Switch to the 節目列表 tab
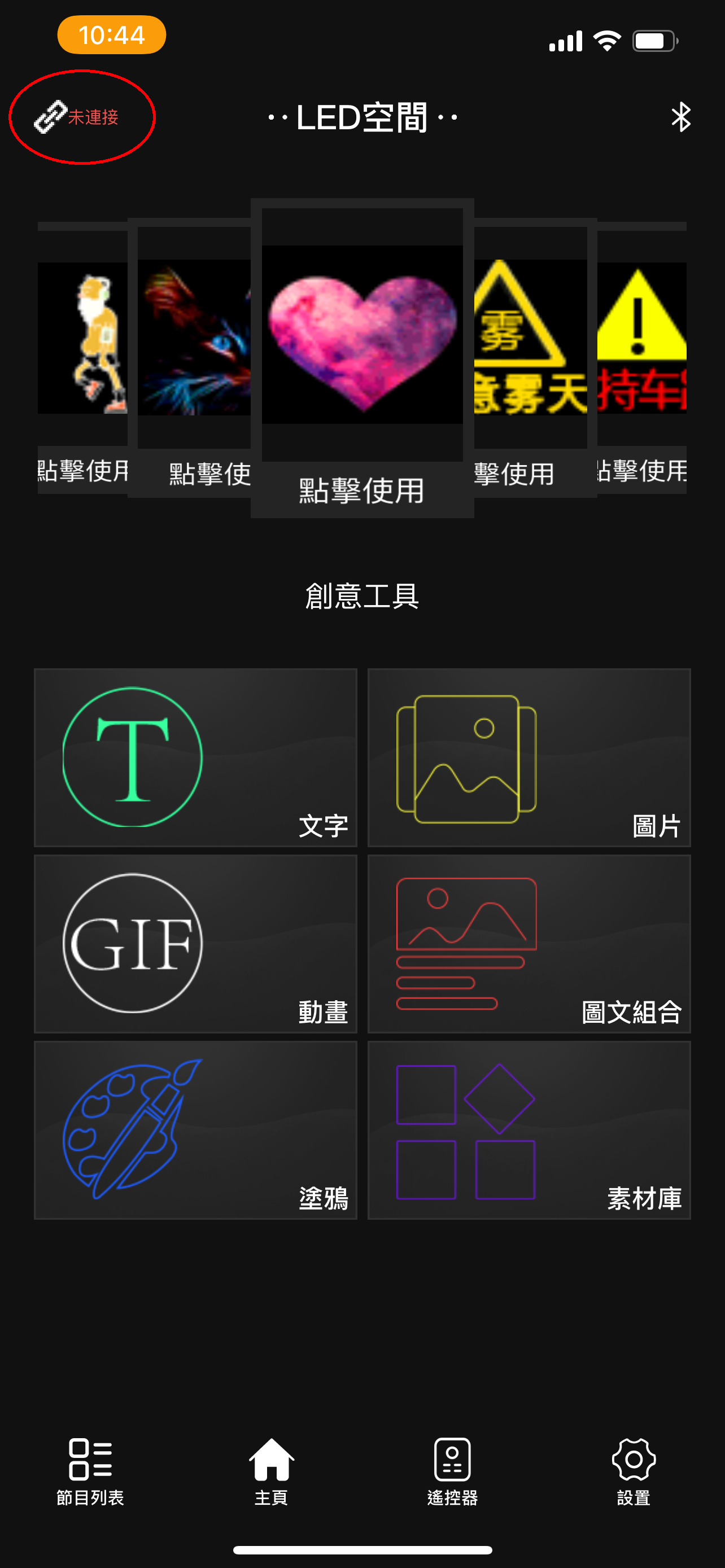 click(x=90, y=1470)
